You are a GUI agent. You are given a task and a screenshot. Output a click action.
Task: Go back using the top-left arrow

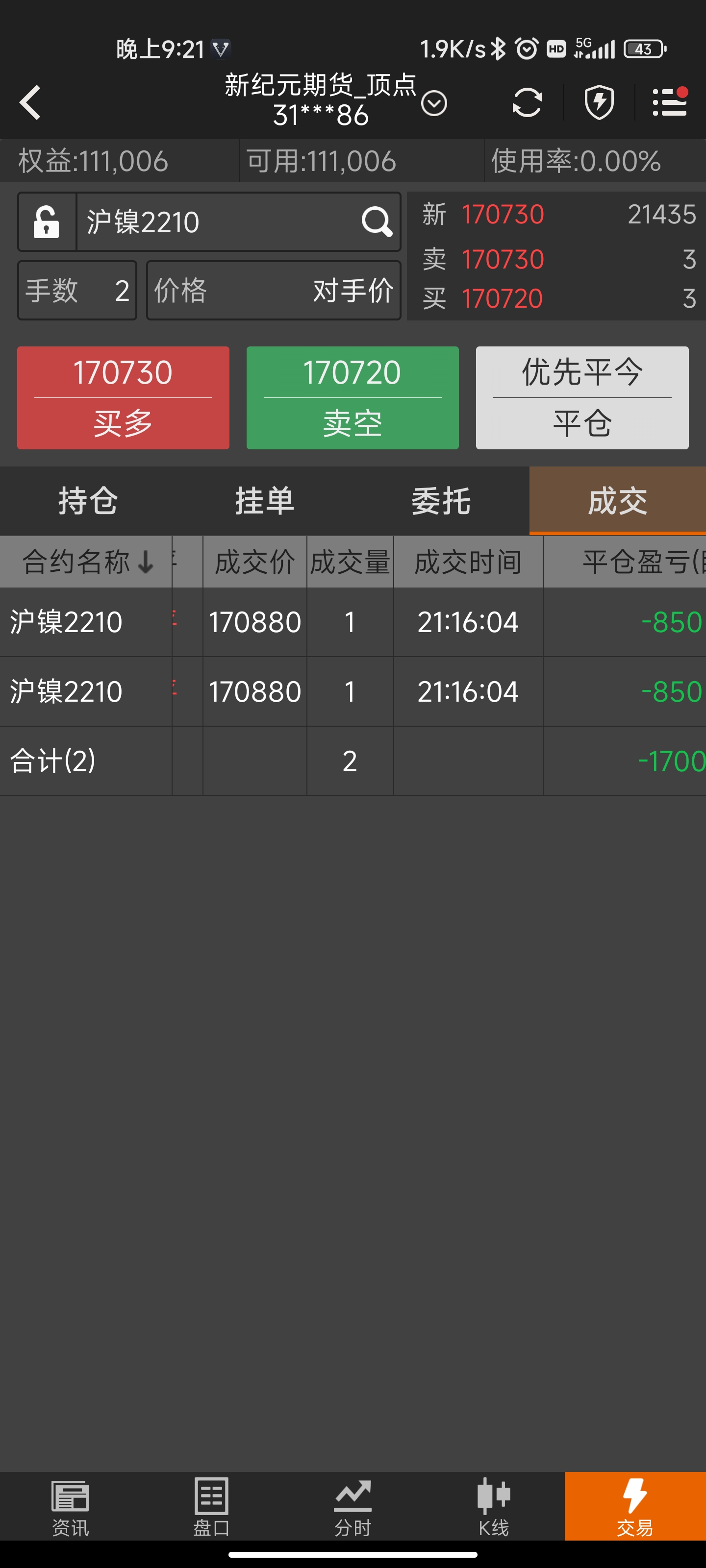30,102
